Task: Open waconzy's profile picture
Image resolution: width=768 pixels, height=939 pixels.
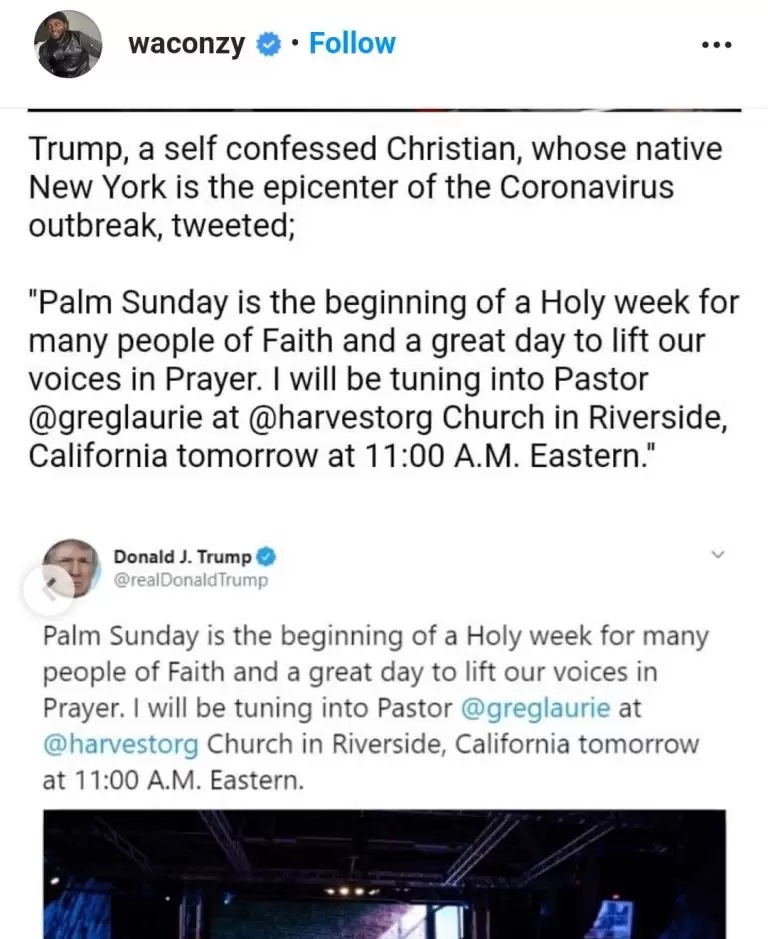Action: [67, 45]
